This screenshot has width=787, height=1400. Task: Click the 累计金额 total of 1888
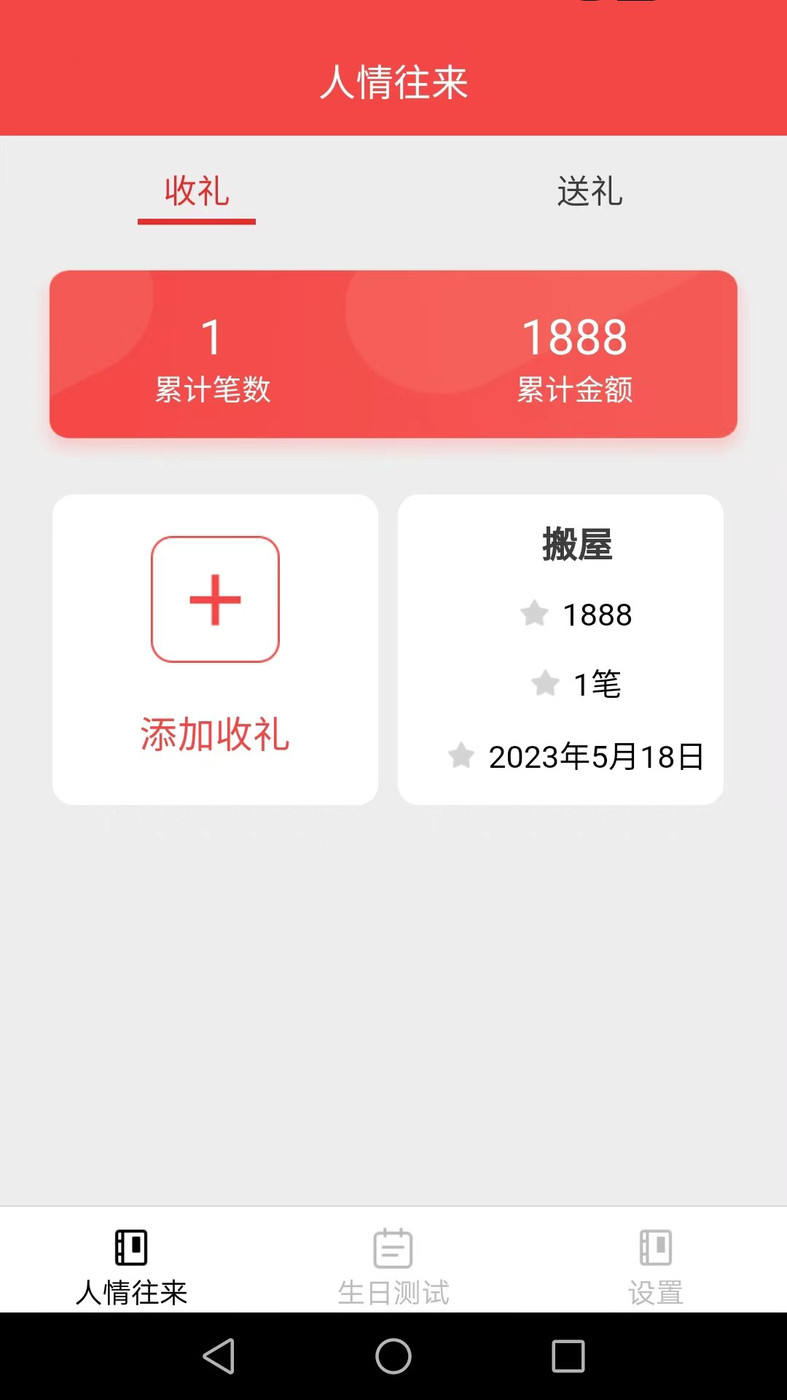[574, 360]
